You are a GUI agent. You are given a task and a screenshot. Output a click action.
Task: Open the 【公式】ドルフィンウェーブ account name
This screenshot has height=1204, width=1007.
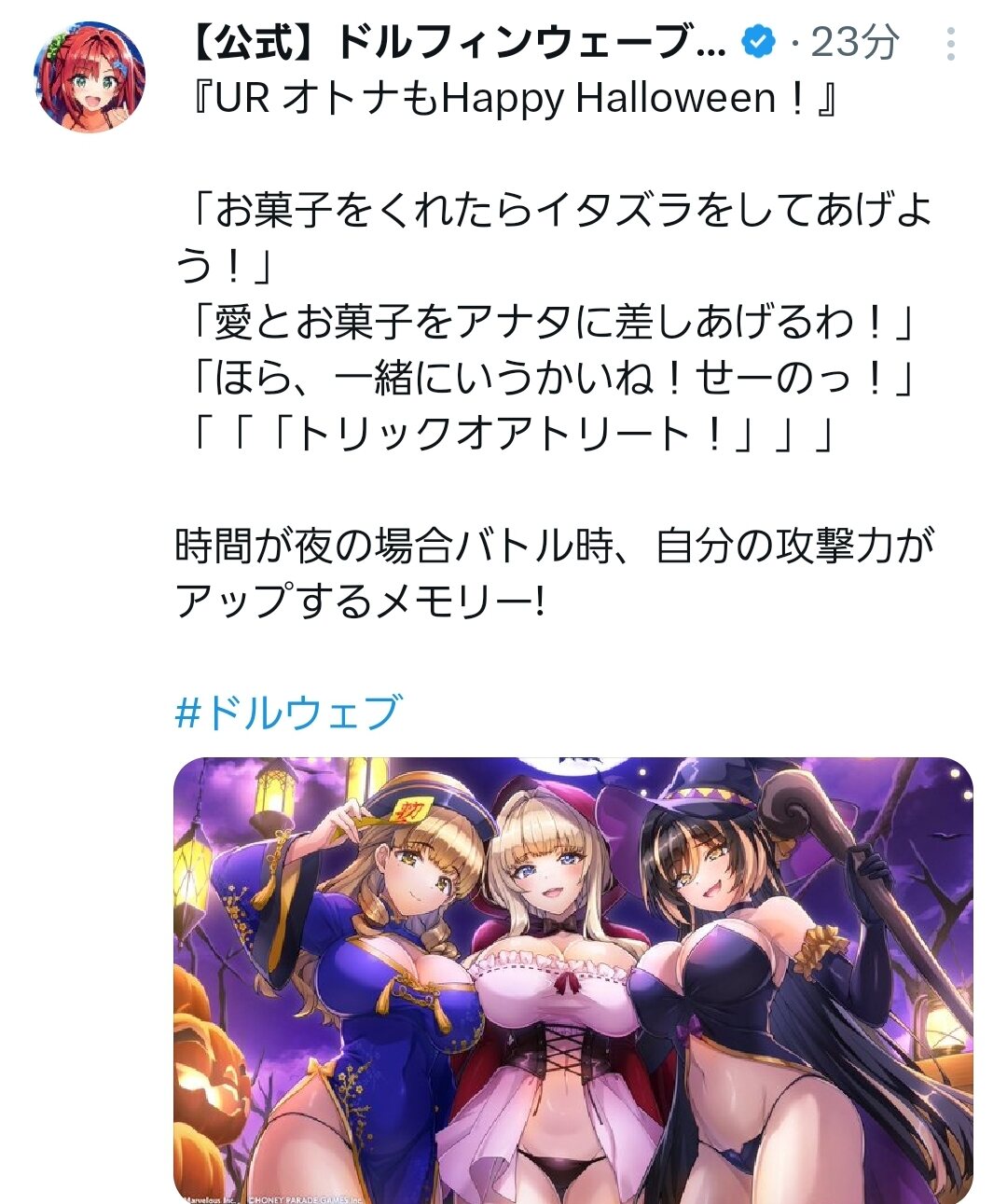(x=457, y=42)
